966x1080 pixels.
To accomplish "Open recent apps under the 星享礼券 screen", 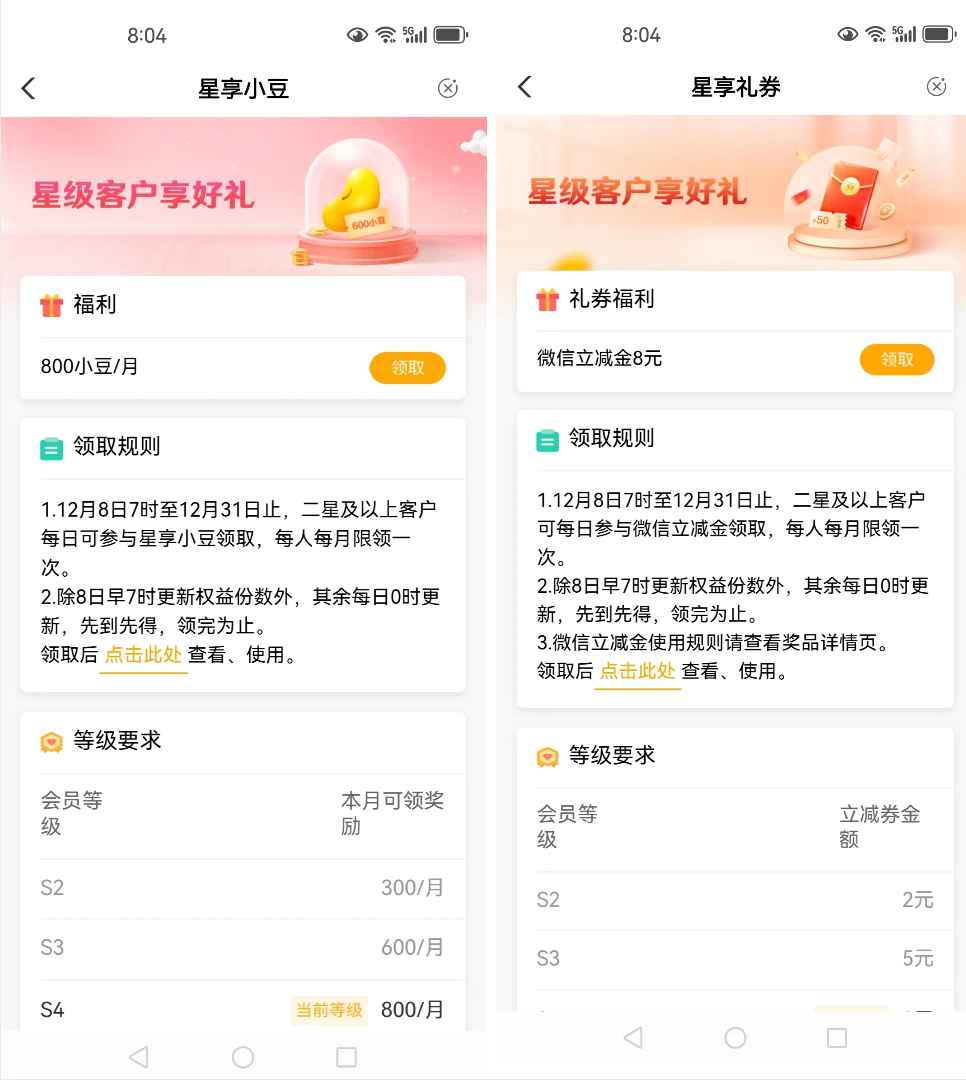I will point(837,1037).
